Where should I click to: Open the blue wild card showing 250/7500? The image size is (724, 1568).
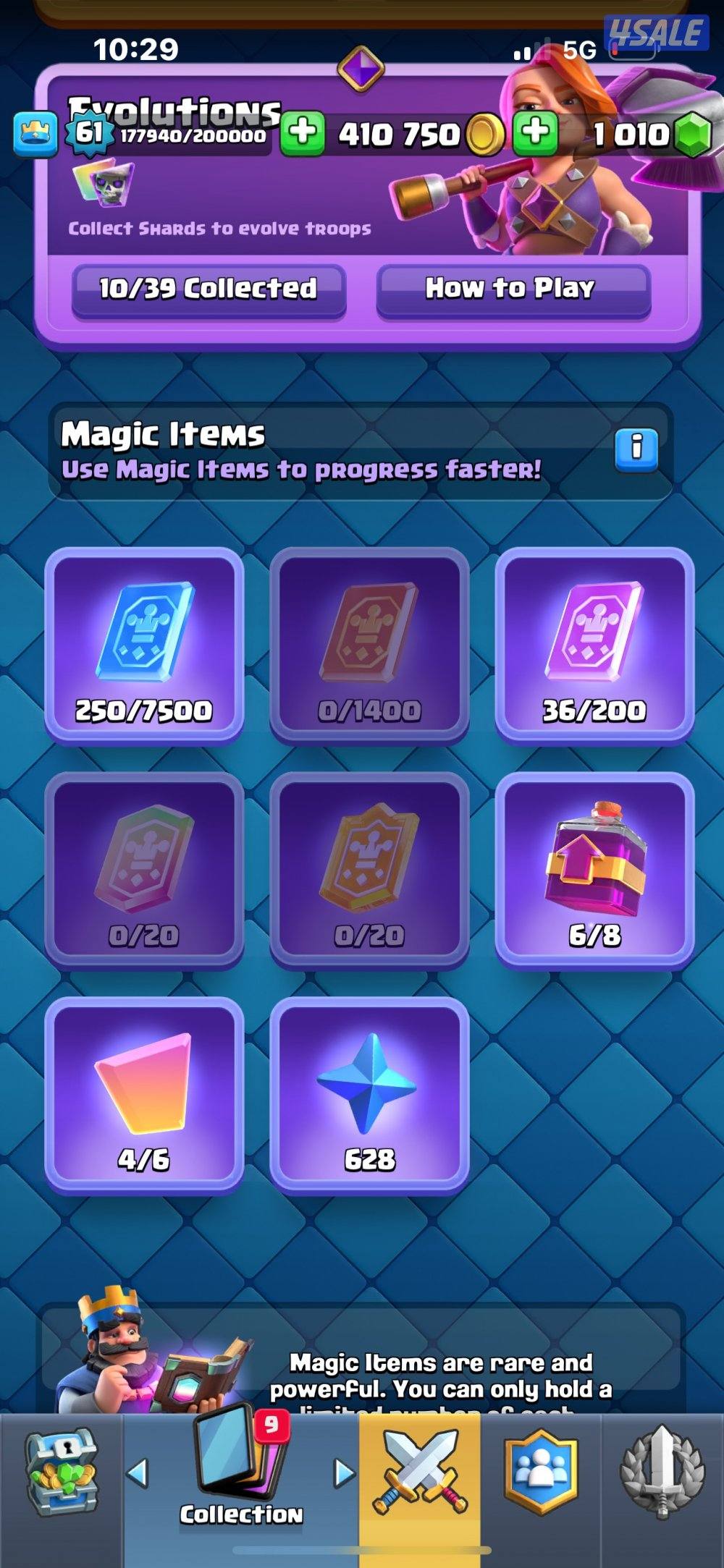click(x=144, y=644)
